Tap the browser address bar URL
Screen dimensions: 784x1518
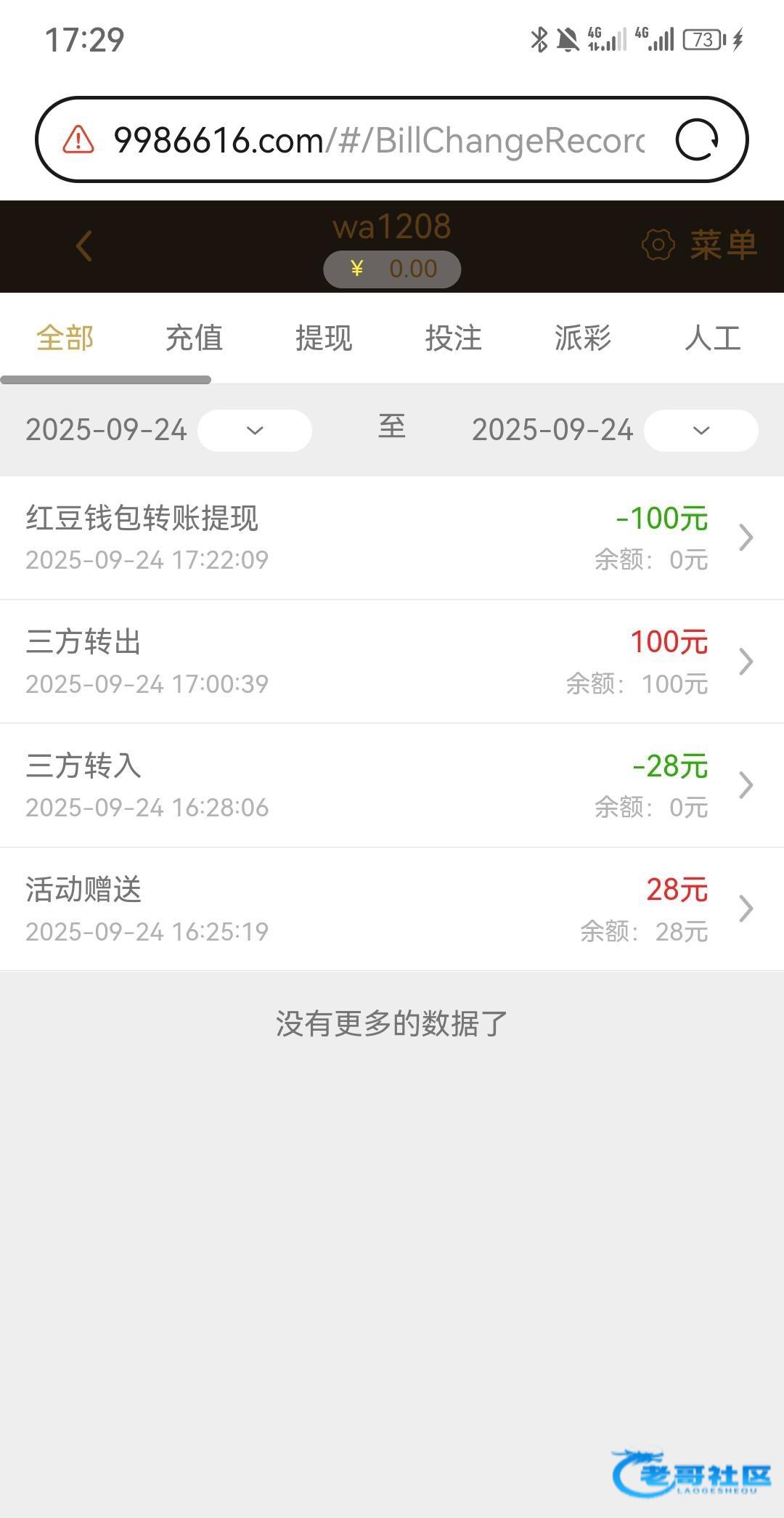[x=377, y=139]
